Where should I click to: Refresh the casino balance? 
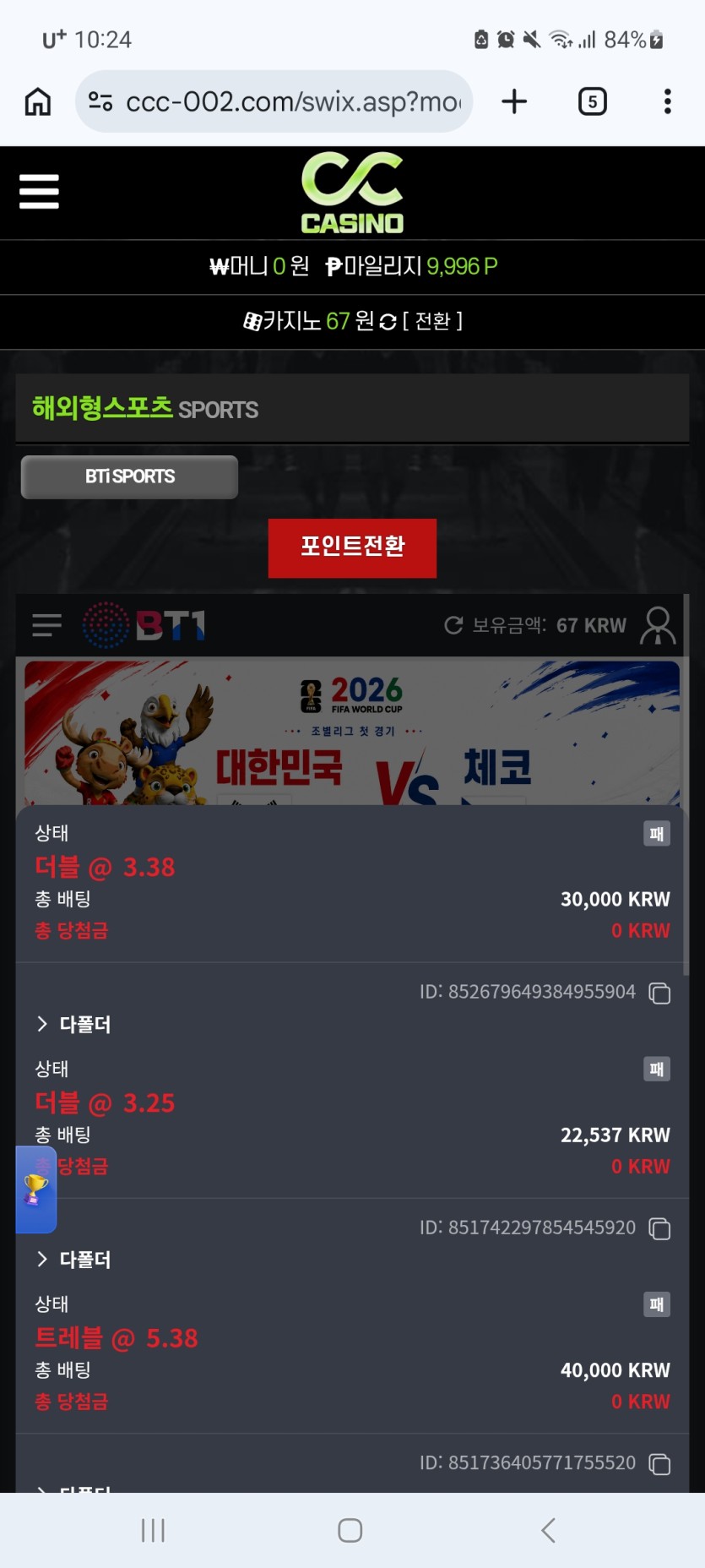point(388,322)
